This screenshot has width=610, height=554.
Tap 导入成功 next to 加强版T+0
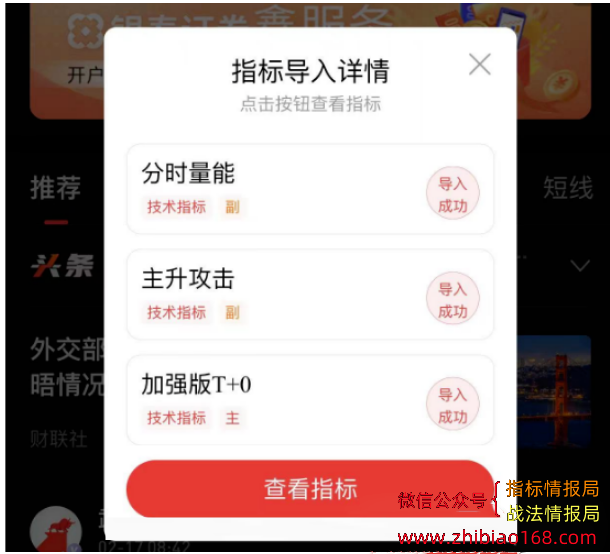[452, 406]
